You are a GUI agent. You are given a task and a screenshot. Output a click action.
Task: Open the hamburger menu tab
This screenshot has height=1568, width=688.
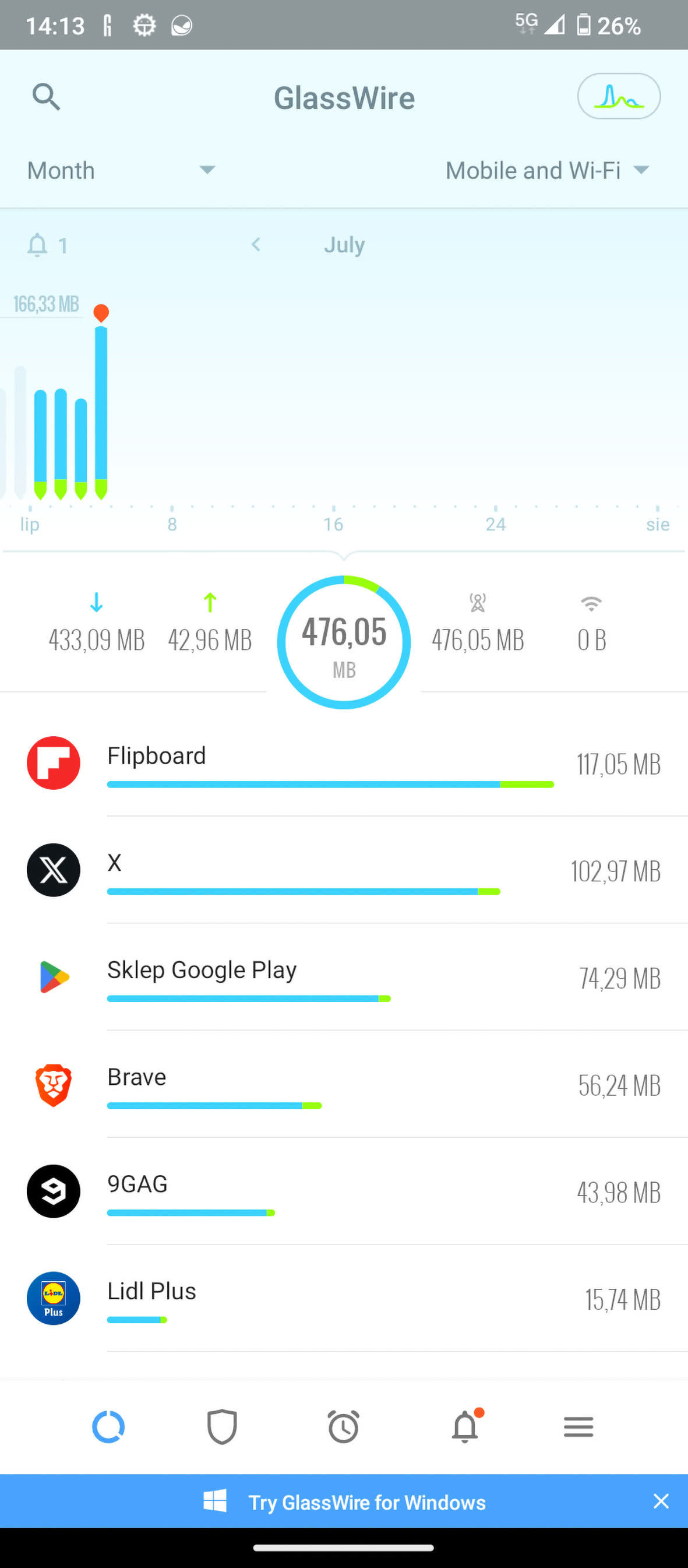[578, 1427]
